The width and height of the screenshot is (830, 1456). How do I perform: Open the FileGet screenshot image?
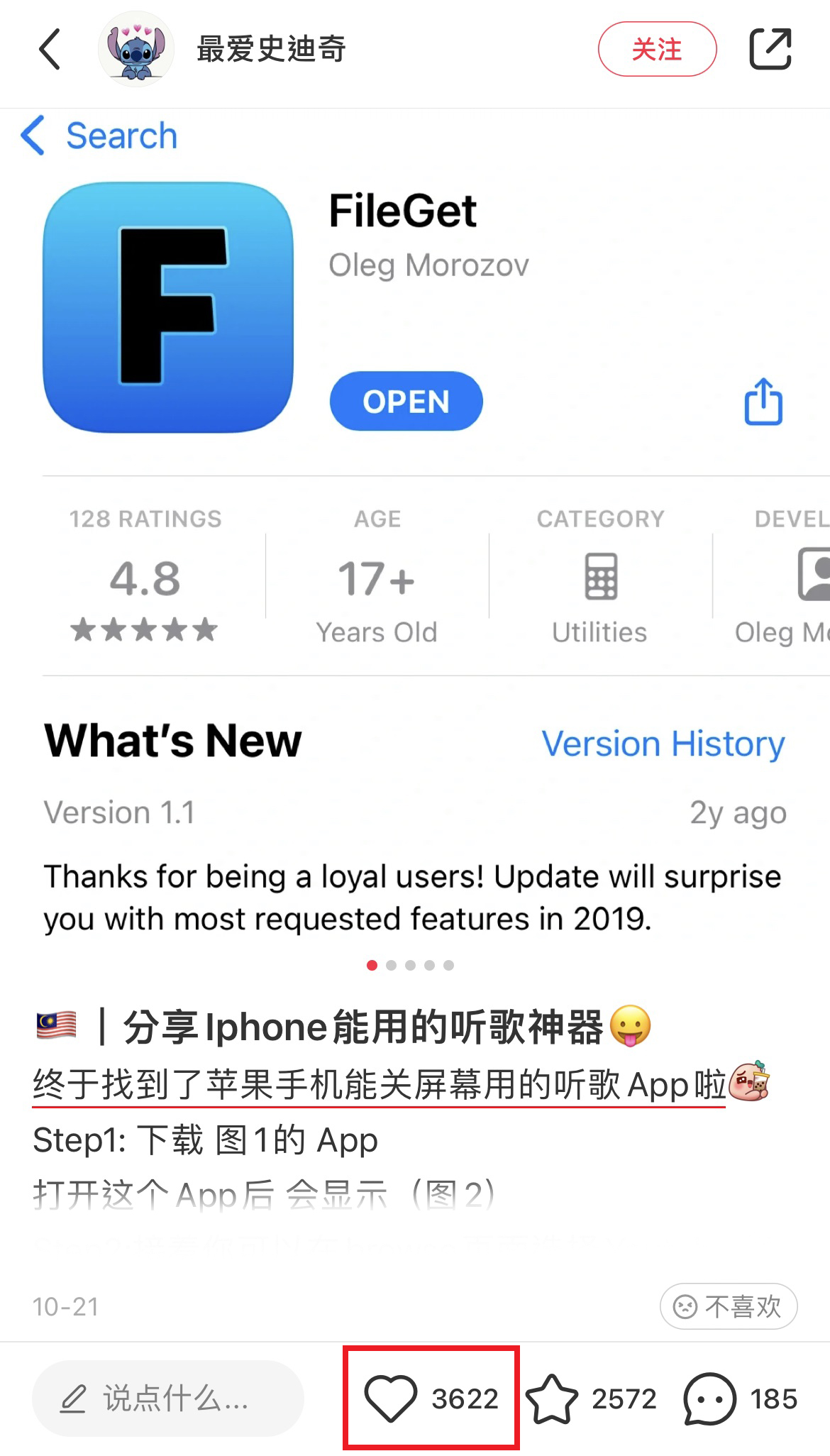click(415, 497)
